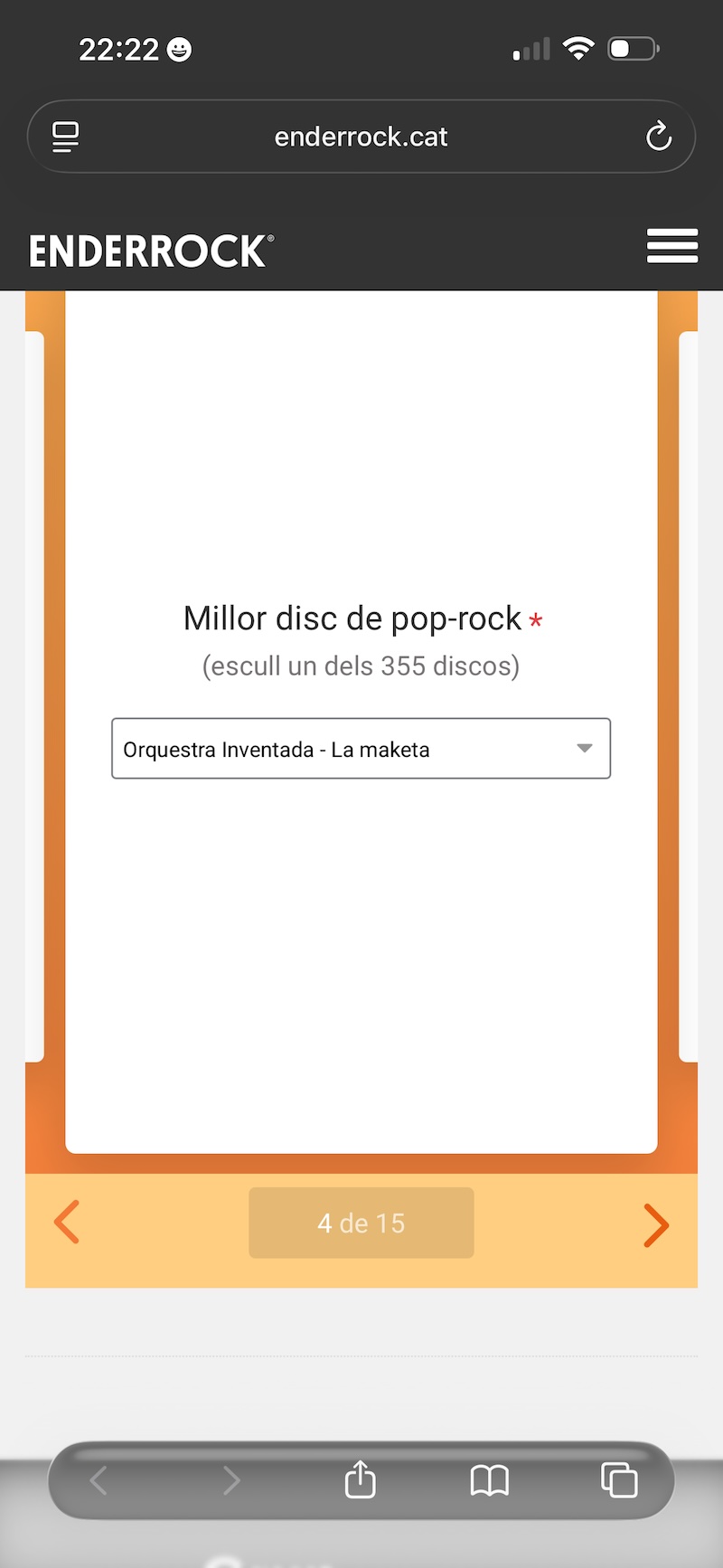The image size is (723, 1568).
Task: Tap the enderrock.cat address bar
Action: pyautogui.click(x=361, y=136)
